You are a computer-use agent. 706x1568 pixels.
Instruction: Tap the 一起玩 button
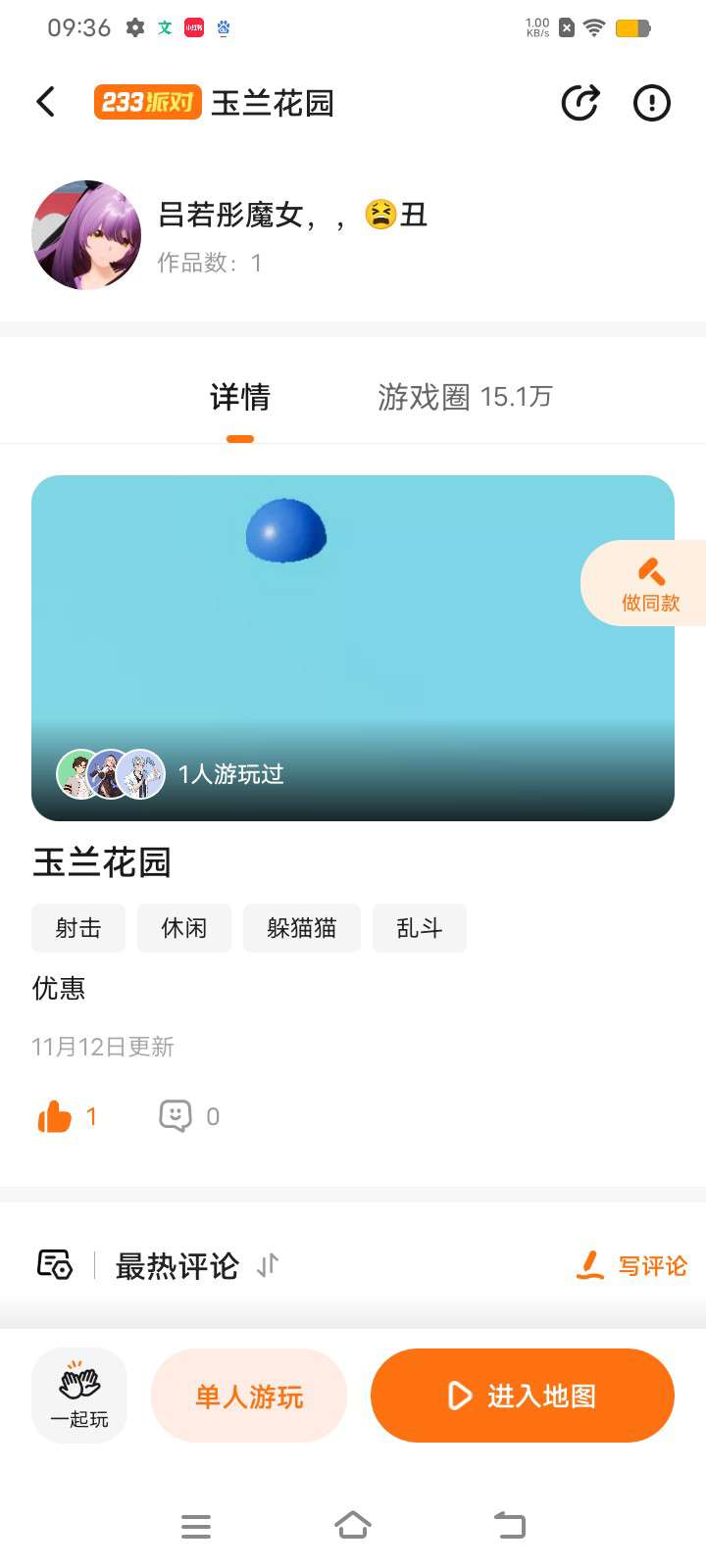point(79,1395)
